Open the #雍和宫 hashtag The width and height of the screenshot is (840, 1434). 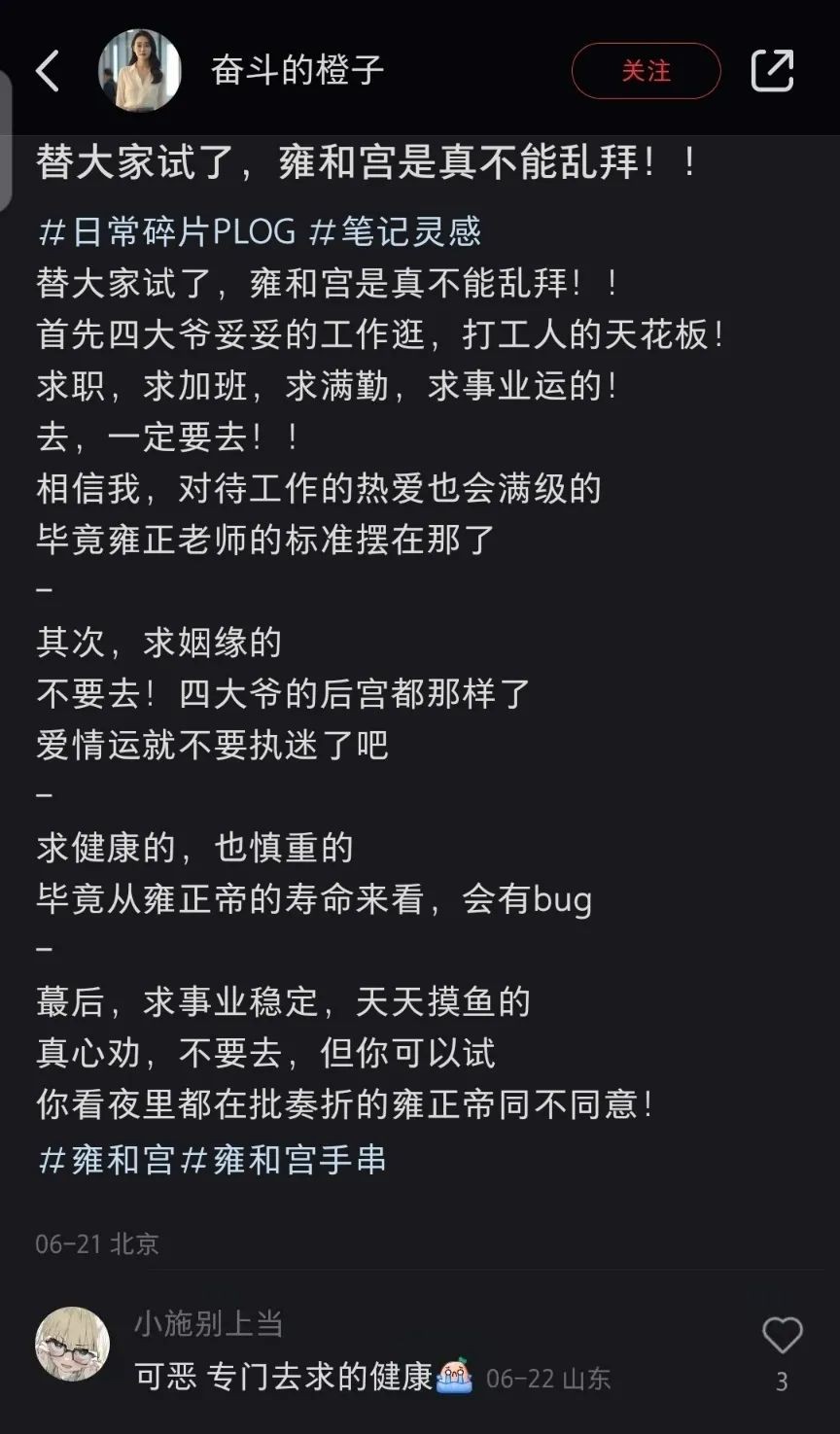point(106,1159)
